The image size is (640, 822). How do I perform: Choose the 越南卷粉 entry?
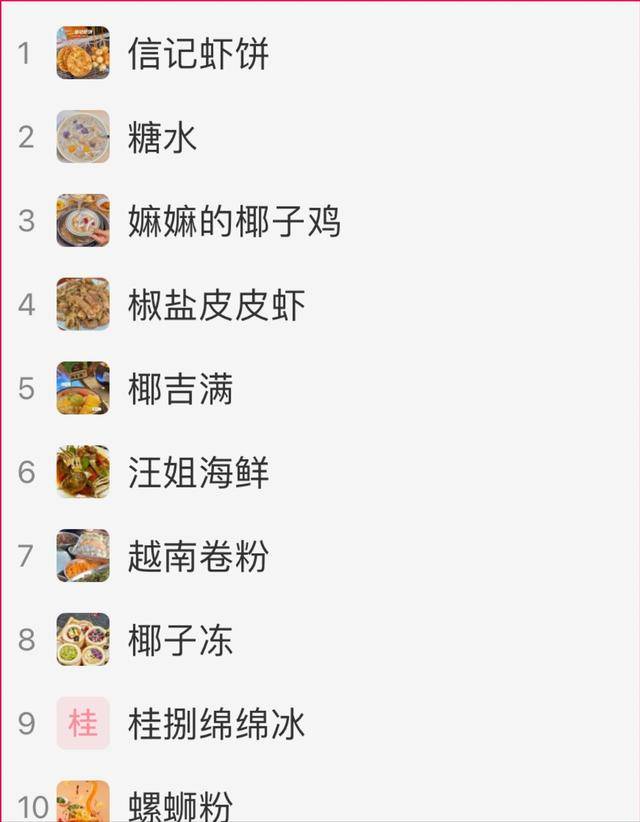click(x=198, y=556)
